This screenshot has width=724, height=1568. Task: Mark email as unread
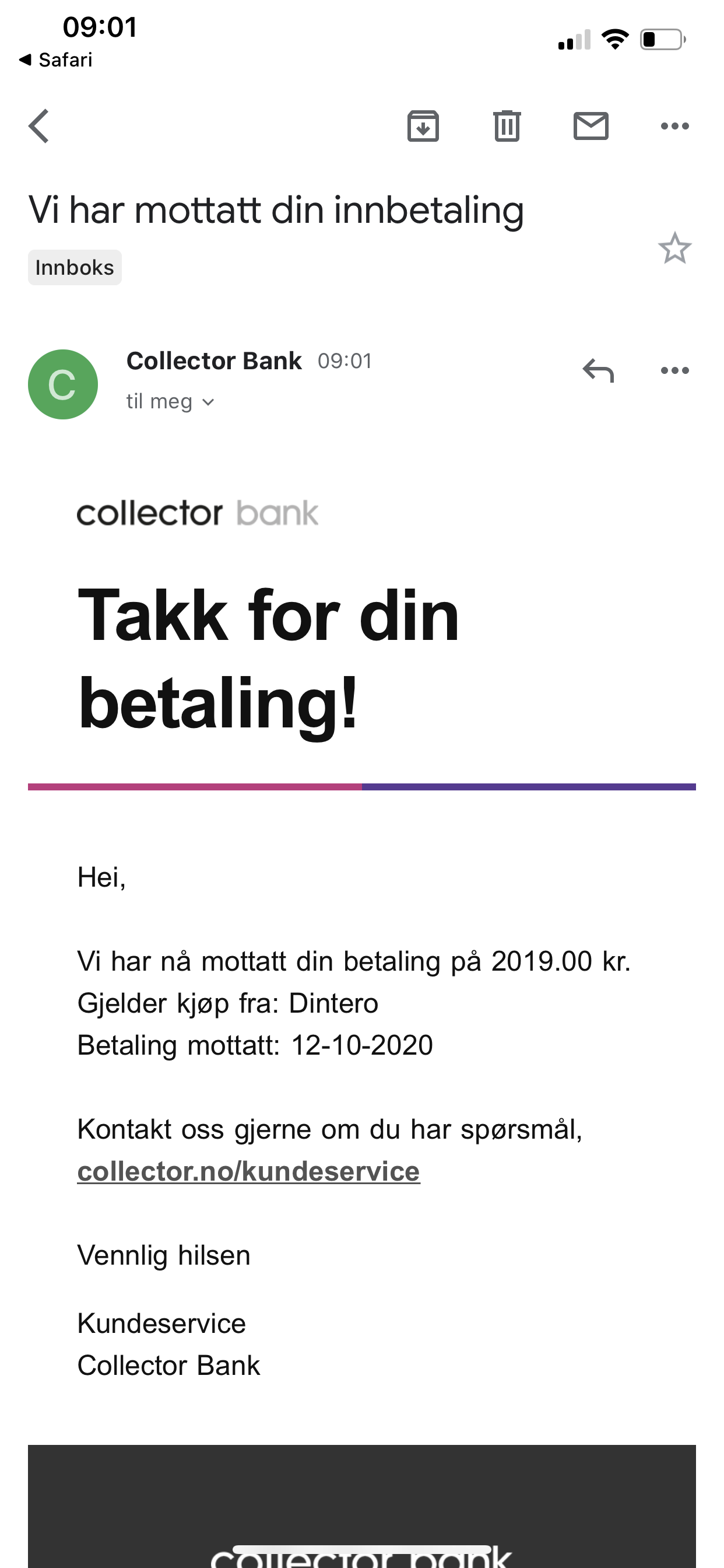point(591,126)
